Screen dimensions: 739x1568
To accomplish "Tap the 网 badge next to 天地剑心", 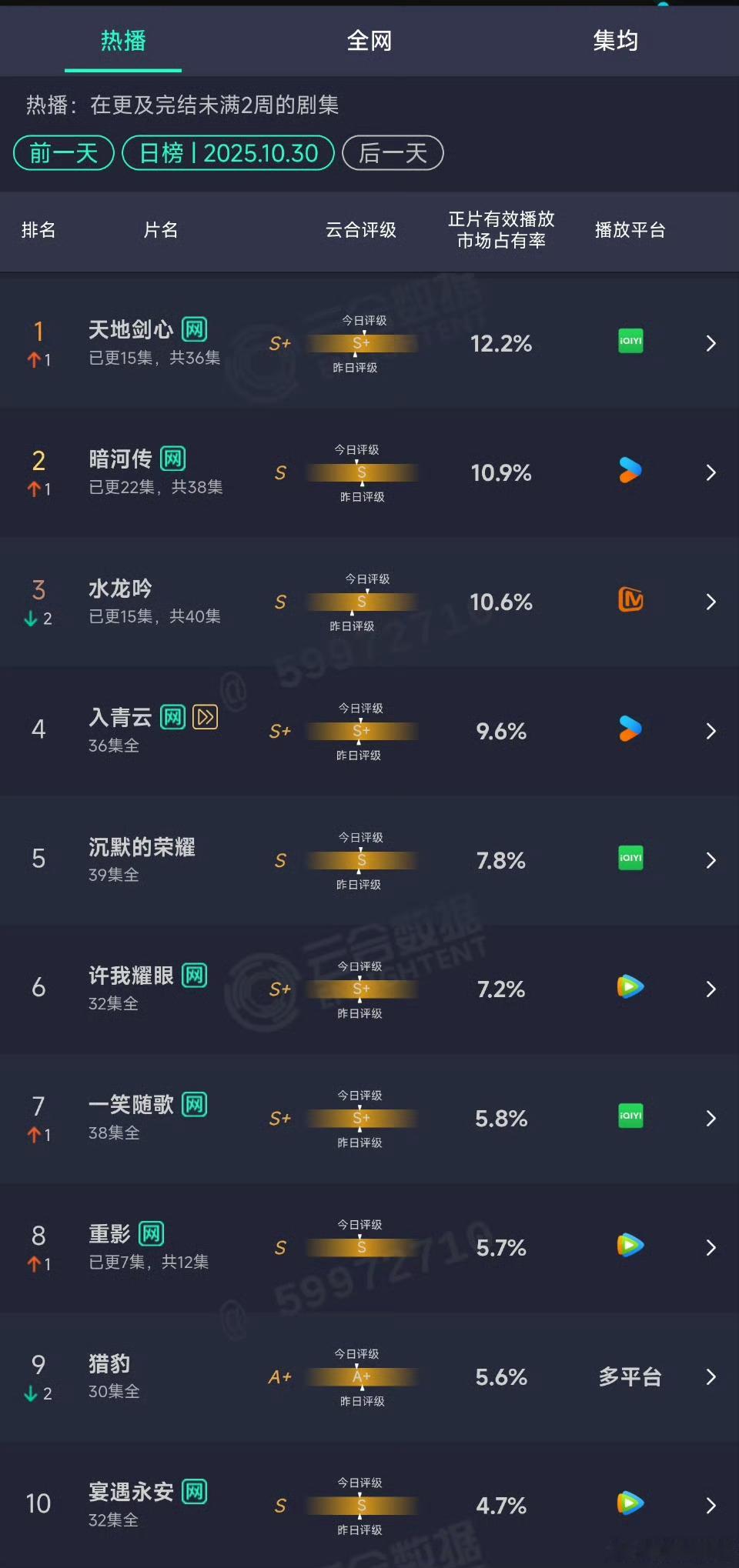I will [x=195, y=329].
